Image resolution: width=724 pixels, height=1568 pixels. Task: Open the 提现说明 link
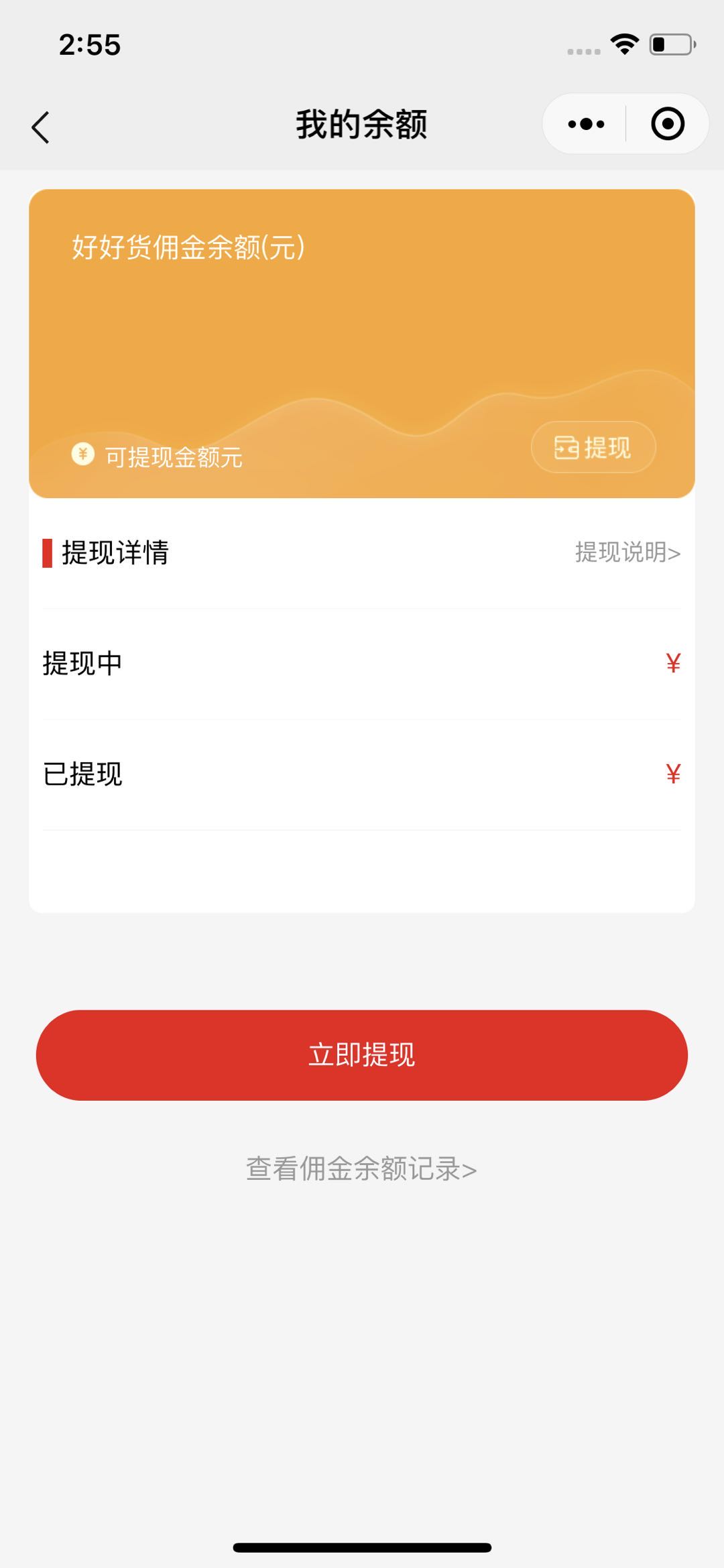(627, 552)
